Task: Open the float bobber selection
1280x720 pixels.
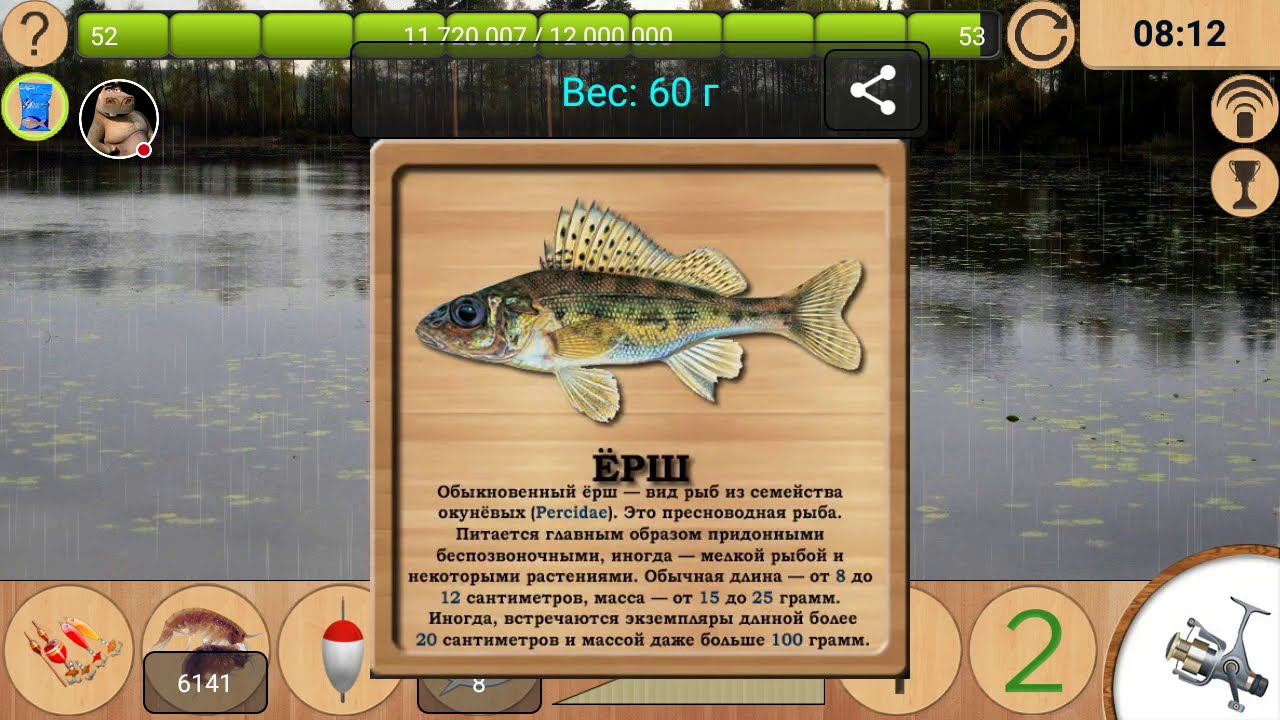Action: 340,650
